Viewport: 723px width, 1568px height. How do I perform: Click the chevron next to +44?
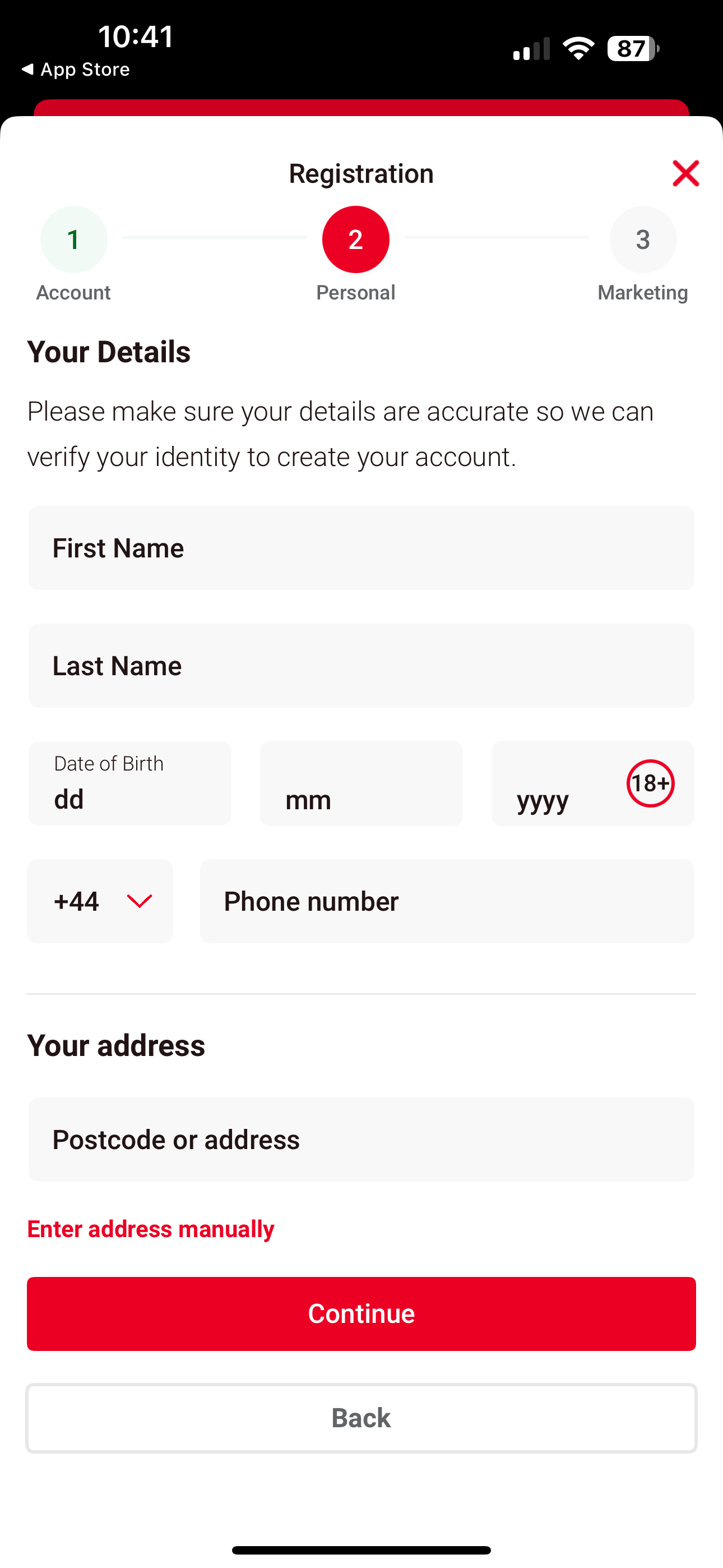click(x=139, y=901)
